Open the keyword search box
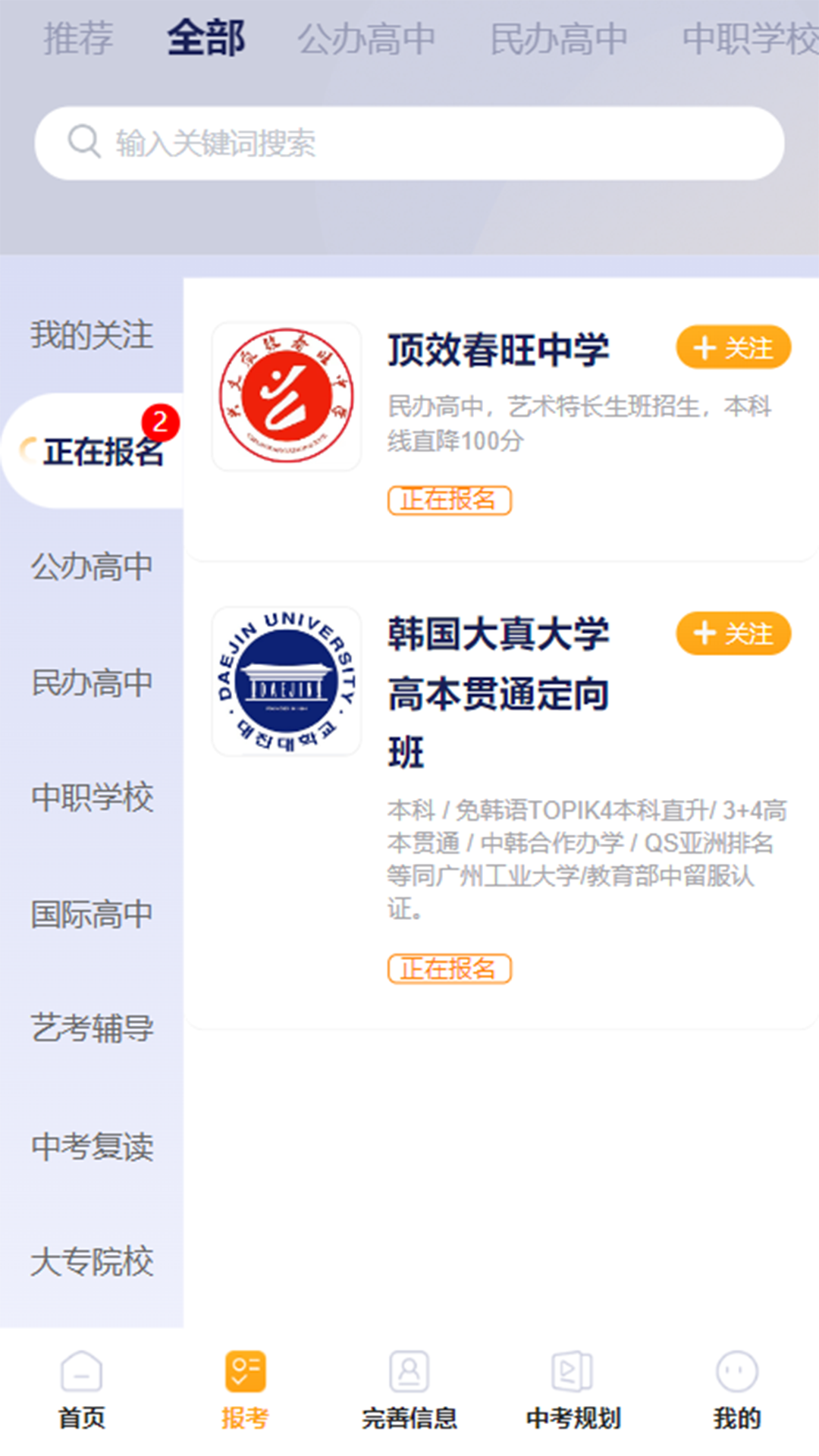This screenshot has width=819, height=1456. point(409,143)
